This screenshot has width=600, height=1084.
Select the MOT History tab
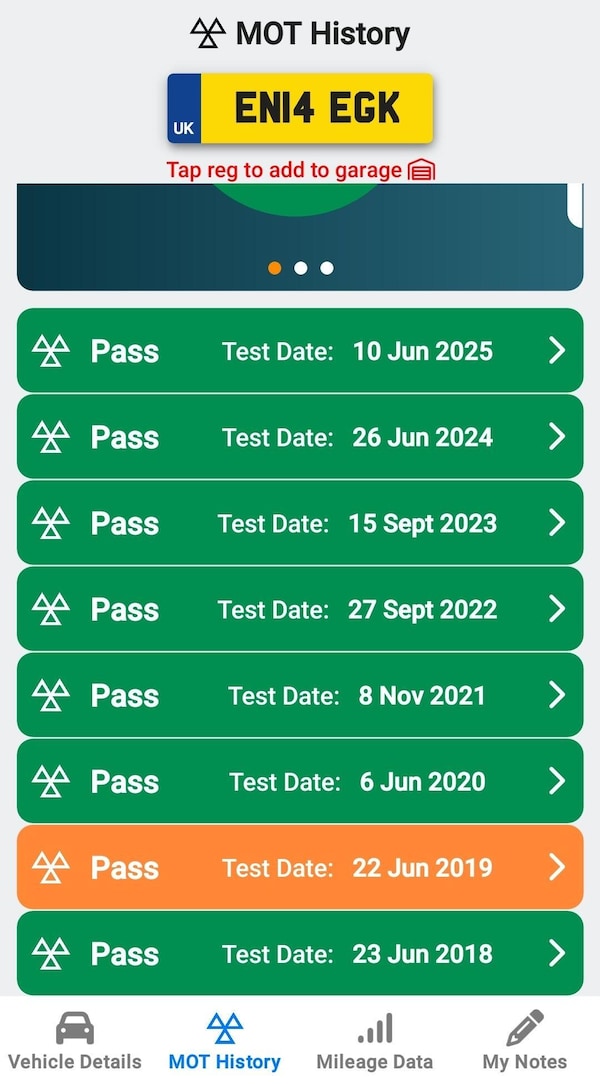click(225, 1040)
